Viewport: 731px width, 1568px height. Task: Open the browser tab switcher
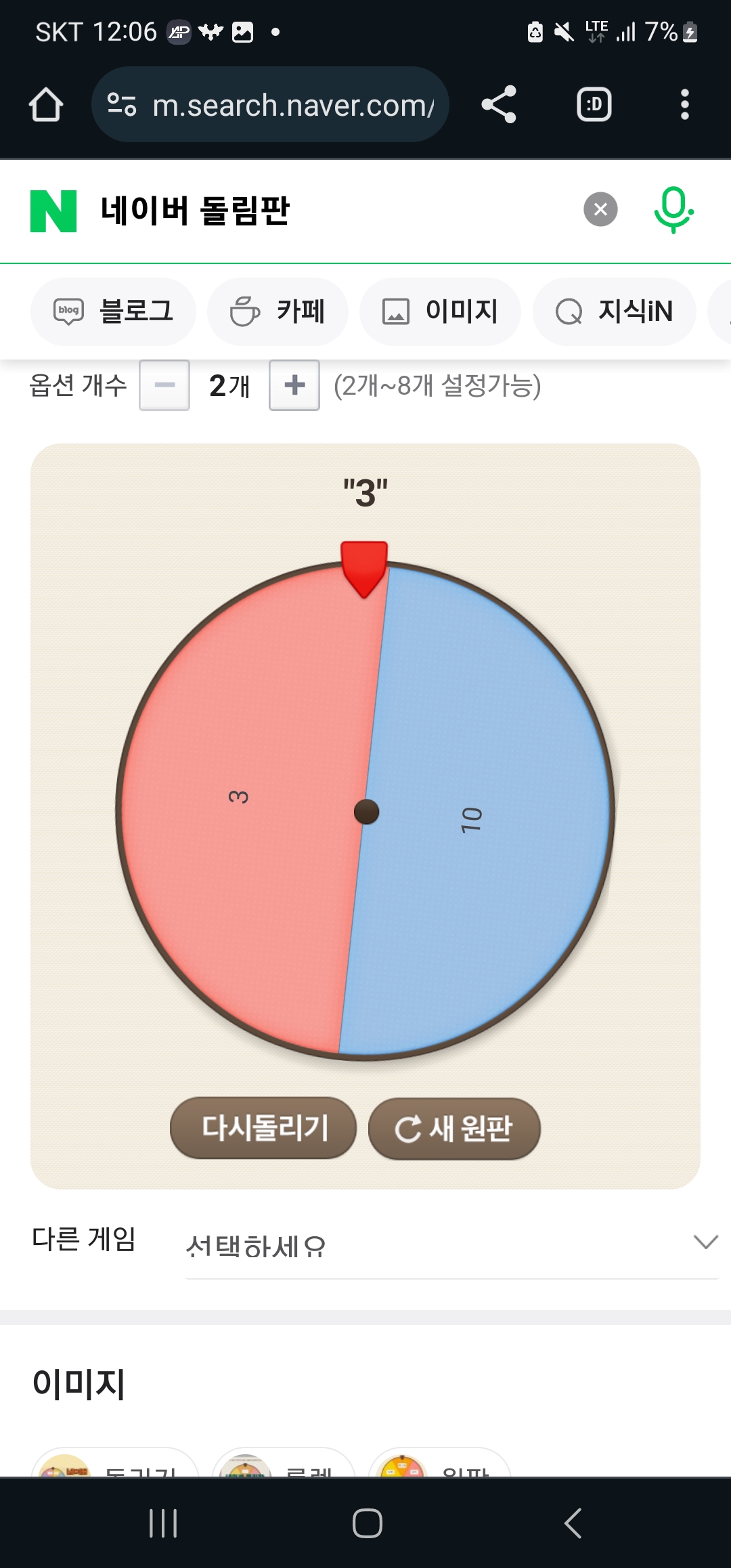pyautogui.click(x=594, y=105)
